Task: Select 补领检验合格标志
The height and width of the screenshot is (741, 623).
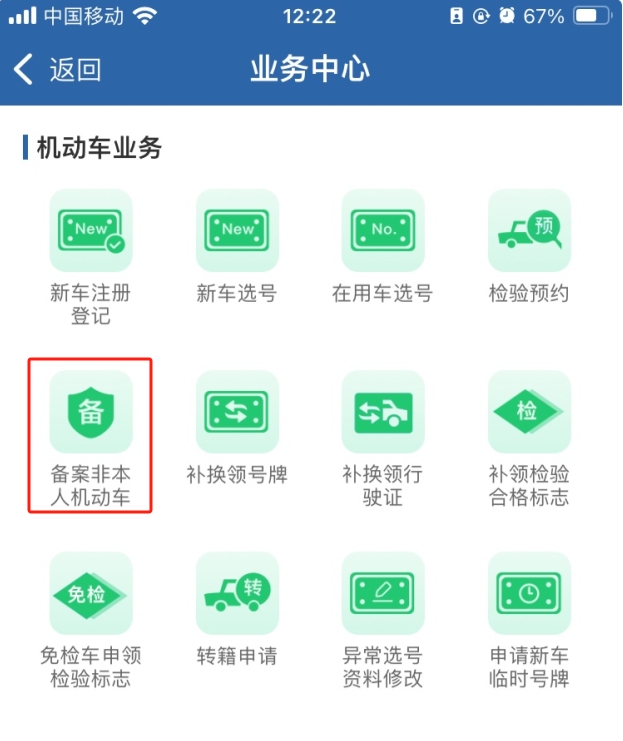Action: click(529, 412)
